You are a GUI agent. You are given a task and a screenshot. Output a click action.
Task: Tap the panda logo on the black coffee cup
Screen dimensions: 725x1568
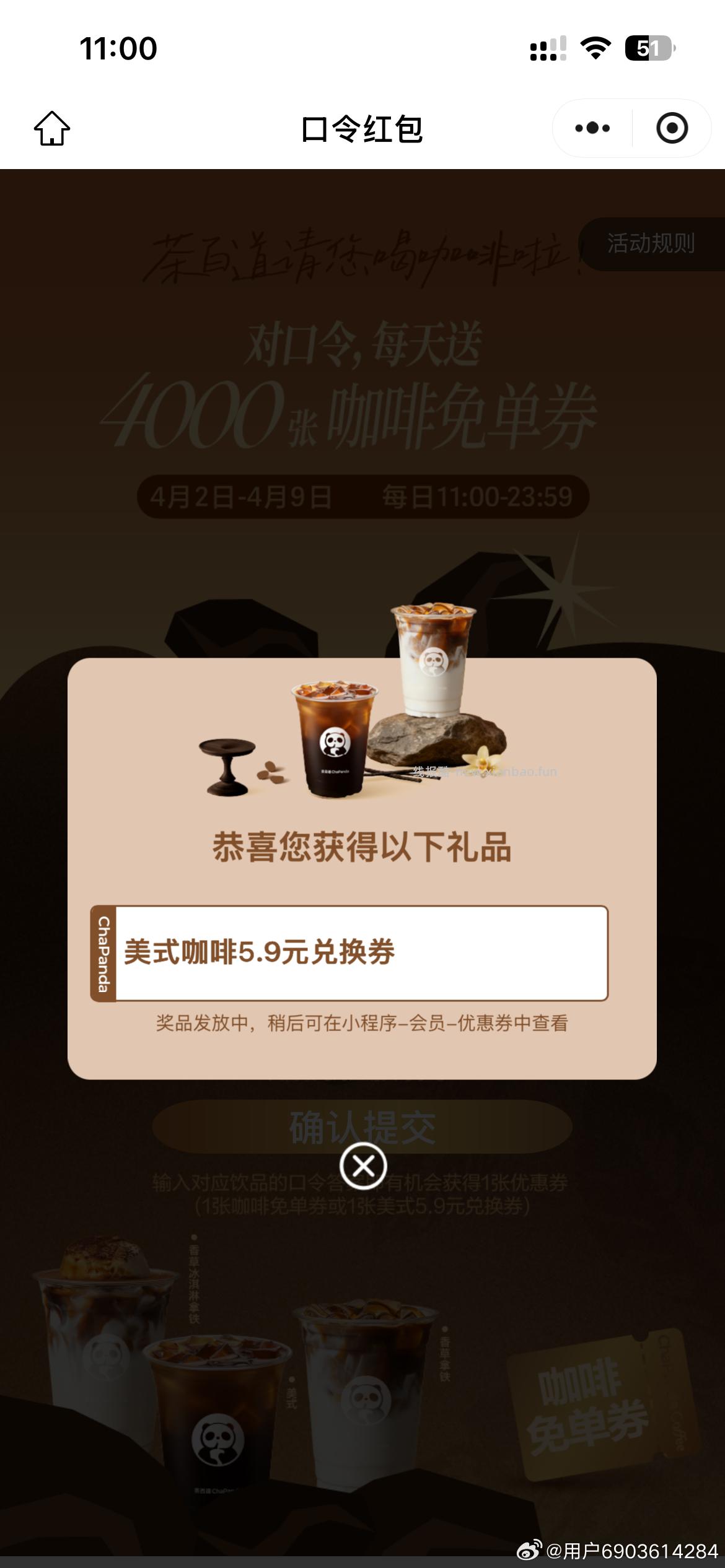click(x=335, y=741)
